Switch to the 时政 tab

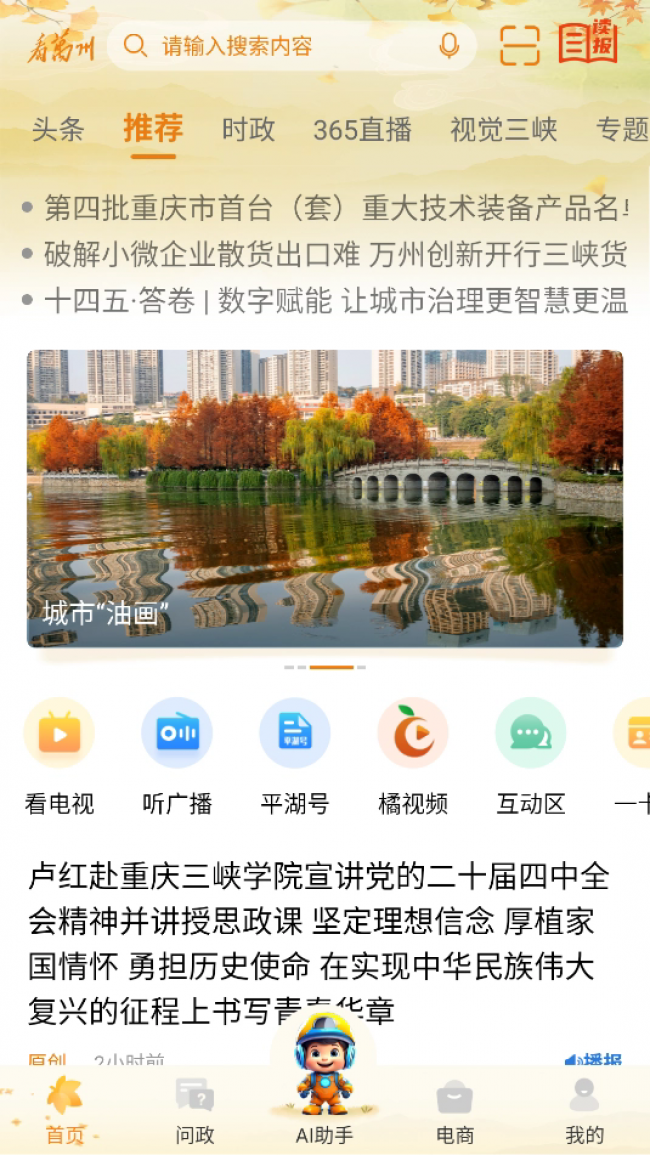pos(248,130)
